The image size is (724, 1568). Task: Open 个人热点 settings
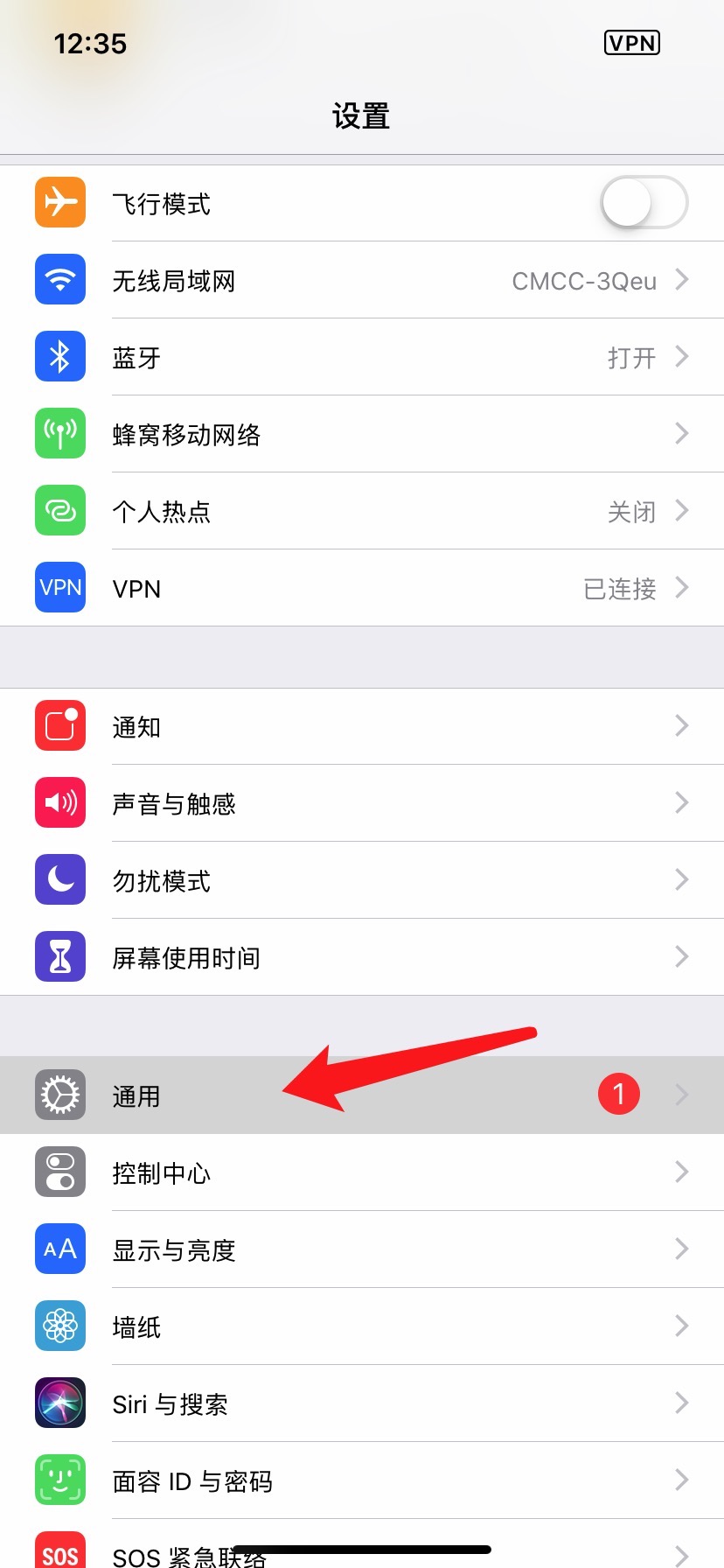[362, 512]
